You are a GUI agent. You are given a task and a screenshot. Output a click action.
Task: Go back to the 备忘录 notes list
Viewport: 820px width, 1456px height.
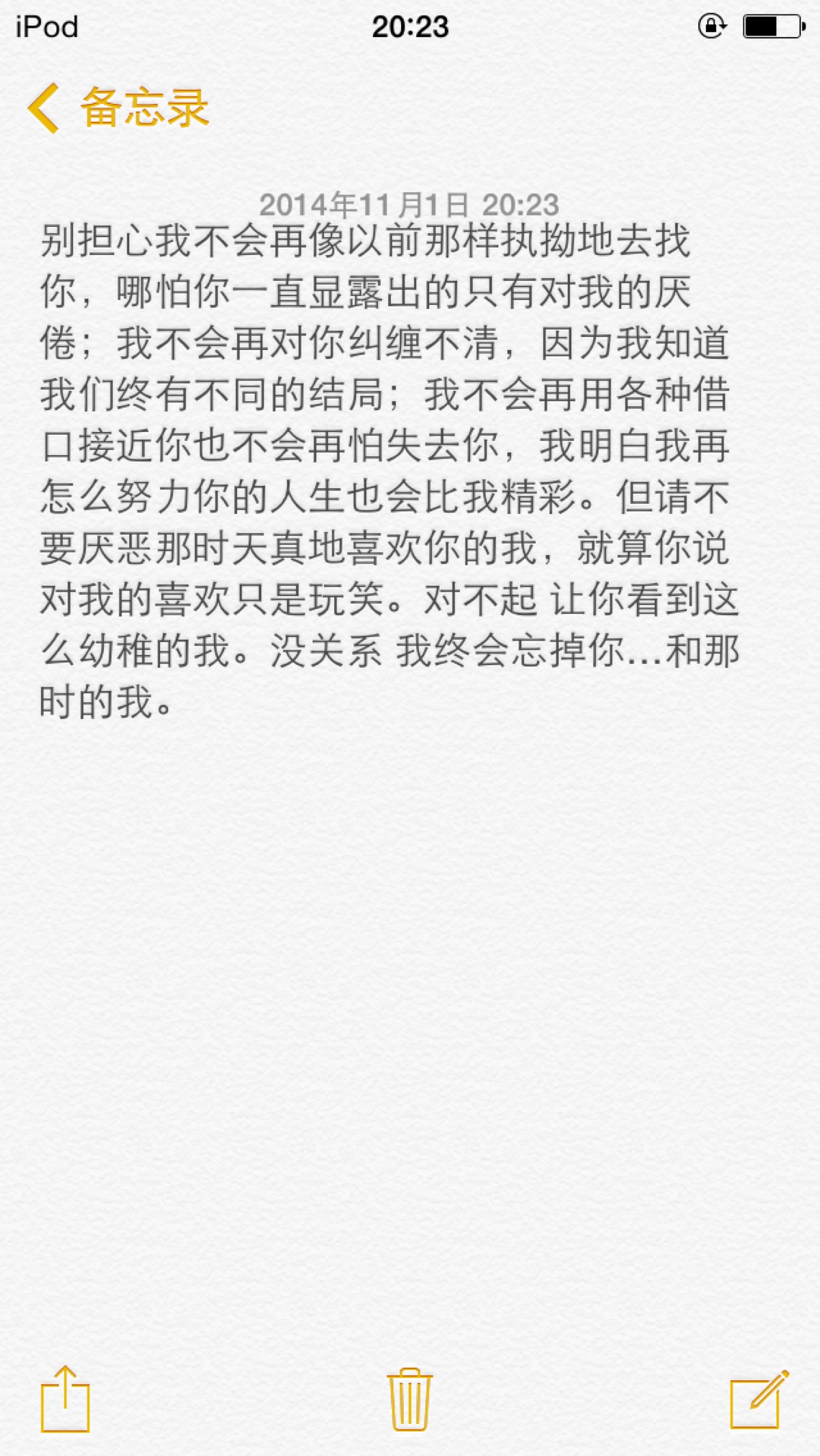pyautogui.click(x=118, y=108)
